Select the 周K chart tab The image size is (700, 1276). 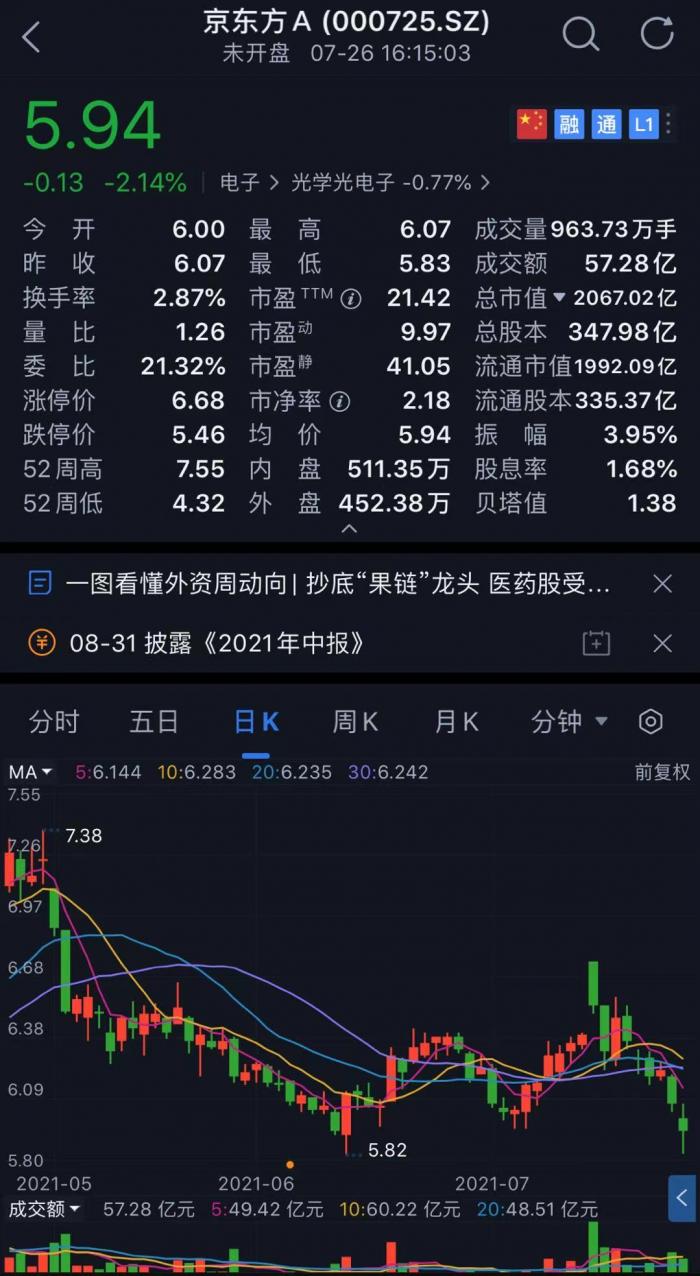(355, 722)
